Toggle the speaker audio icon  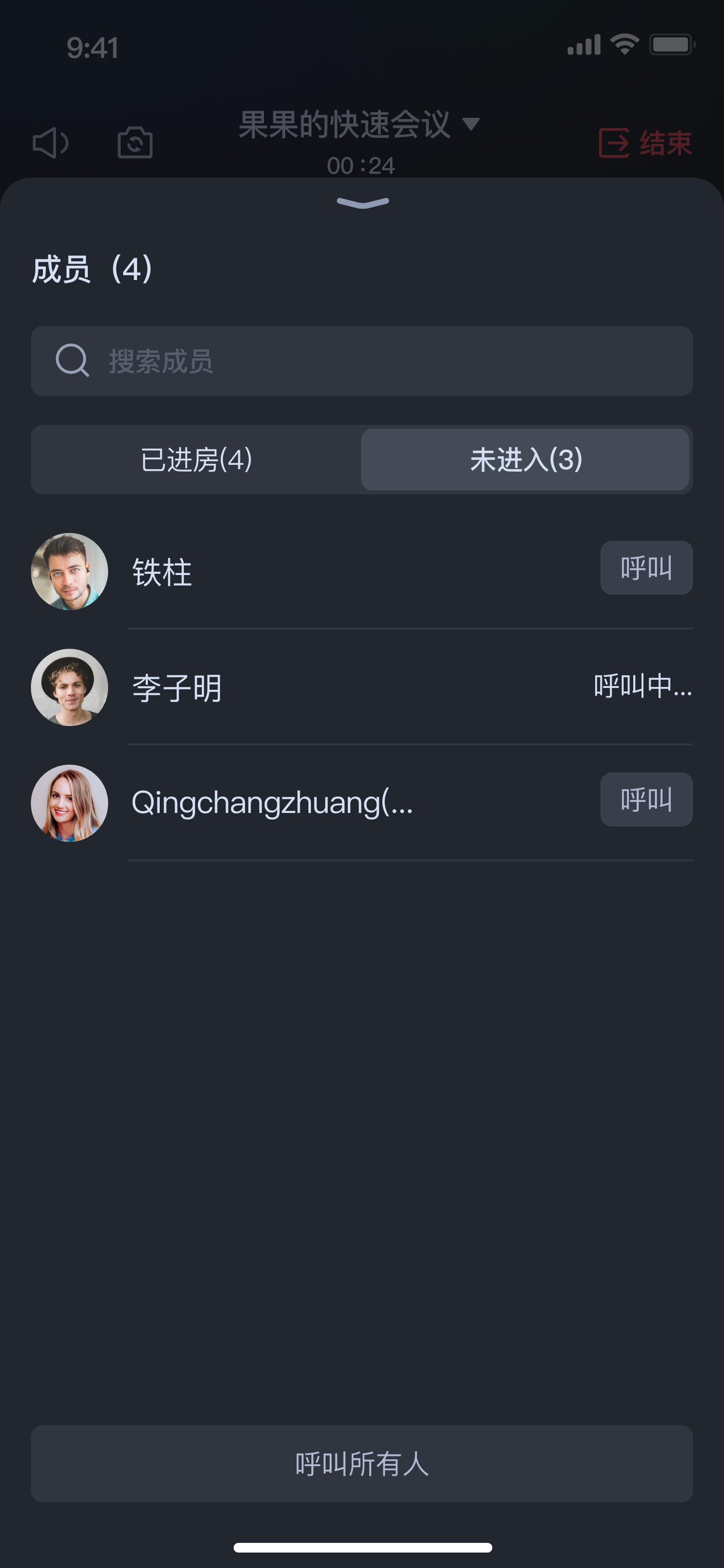(x=51, y=143)
